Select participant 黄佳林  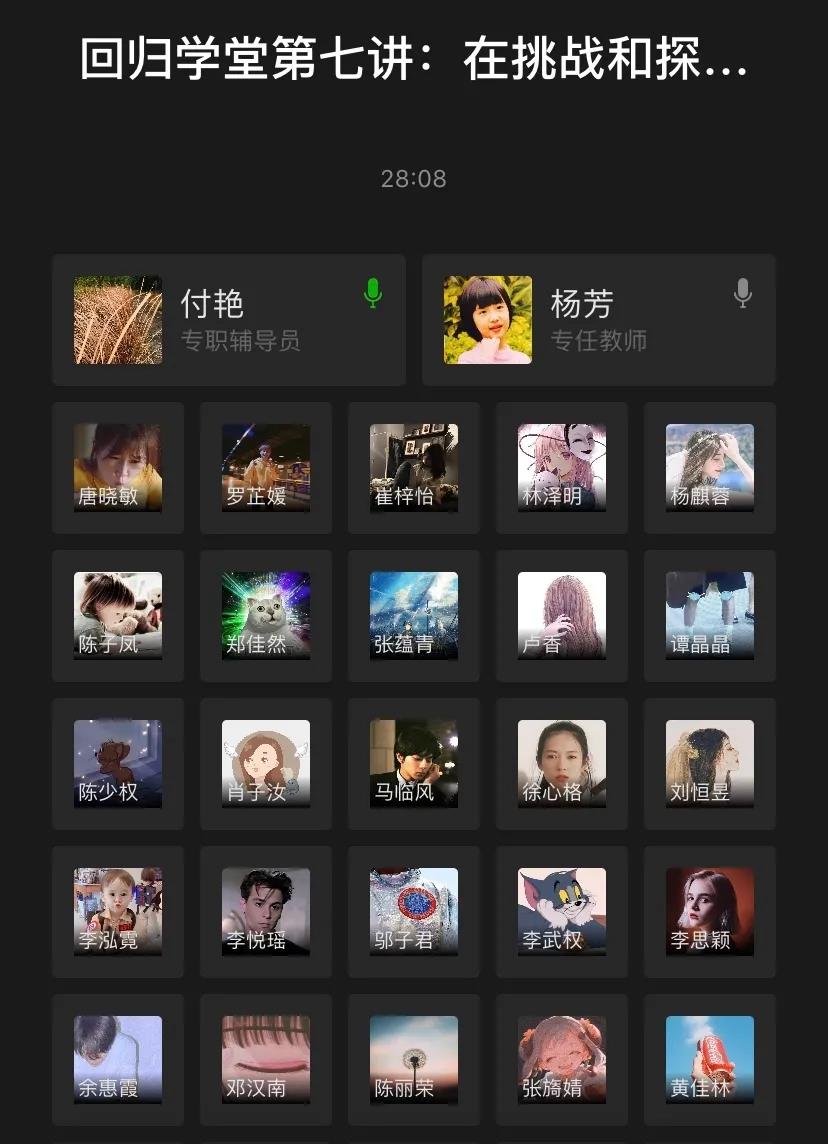[710, 1060]
